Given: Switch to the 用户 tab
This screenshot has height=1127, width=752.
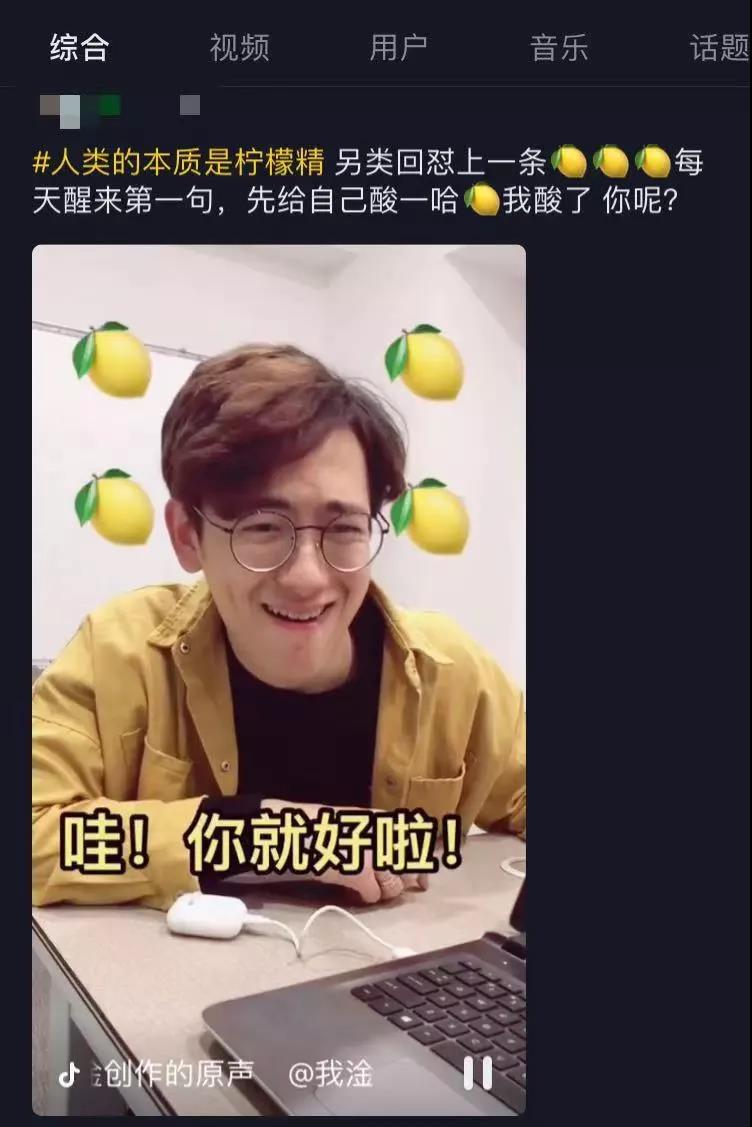Looking at the screenshot, I should pyautogui.click(x=399, y=47).
